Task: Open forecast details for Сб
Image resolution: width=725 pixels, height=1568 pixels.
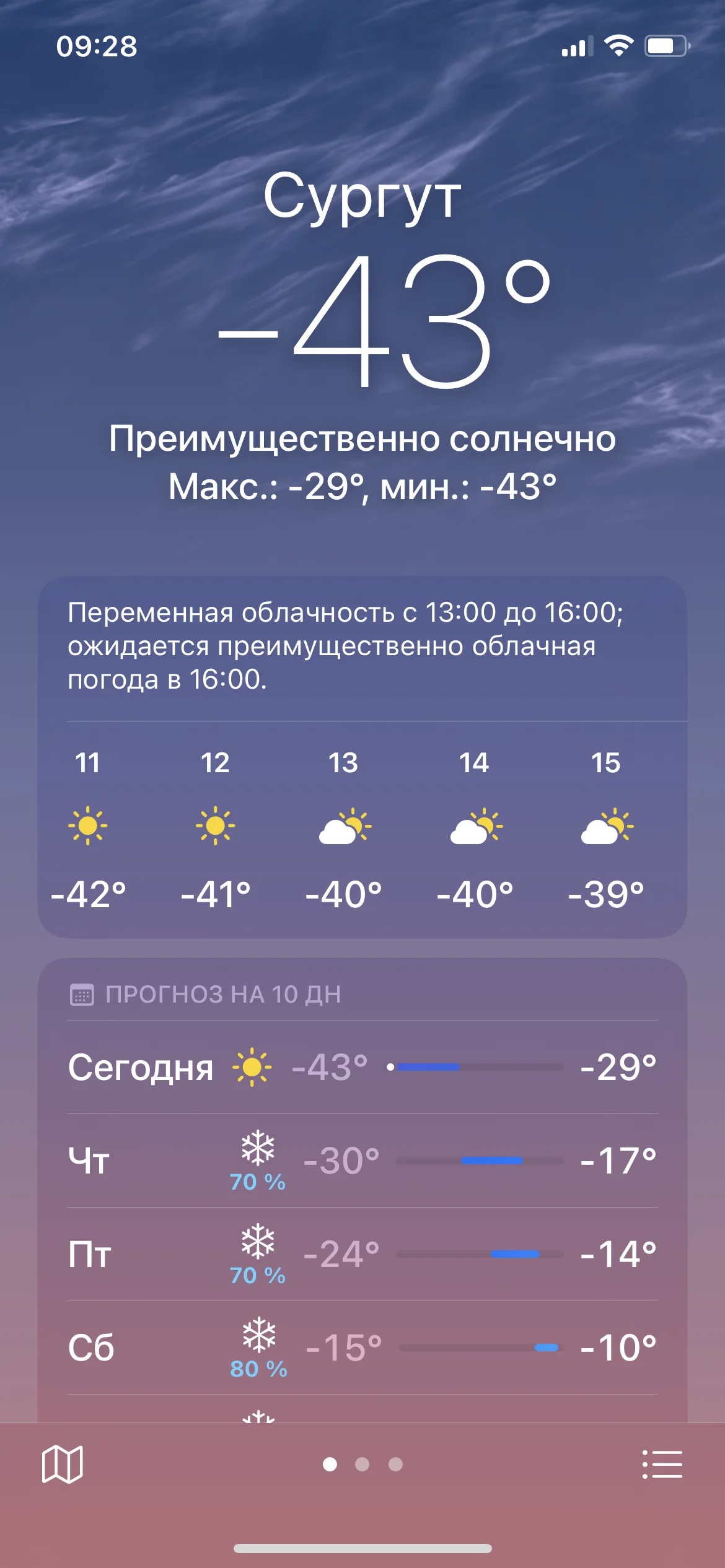Action: coord(362,1348)
